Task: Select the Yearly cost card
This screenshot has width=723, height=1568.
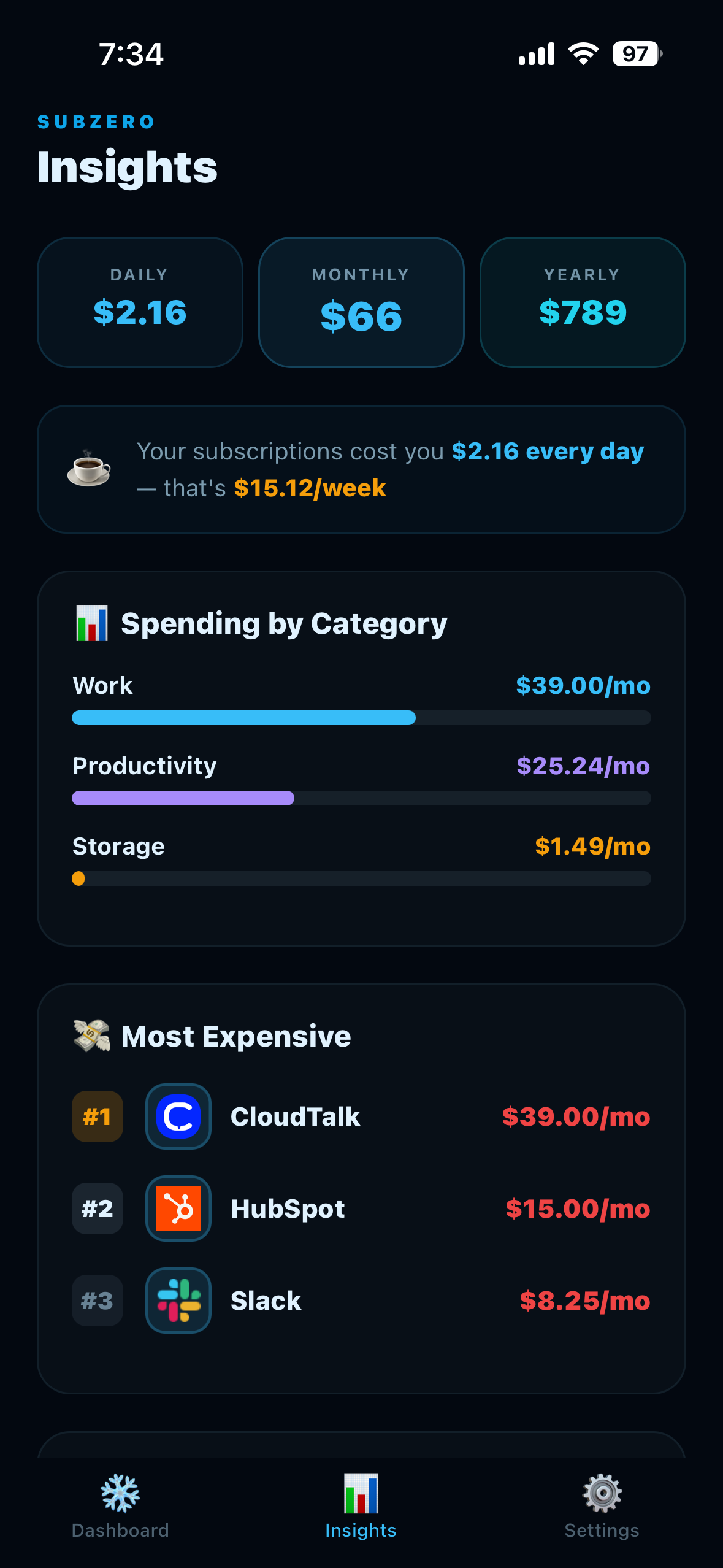Action: pyautogui.click(x=583, y=302)
